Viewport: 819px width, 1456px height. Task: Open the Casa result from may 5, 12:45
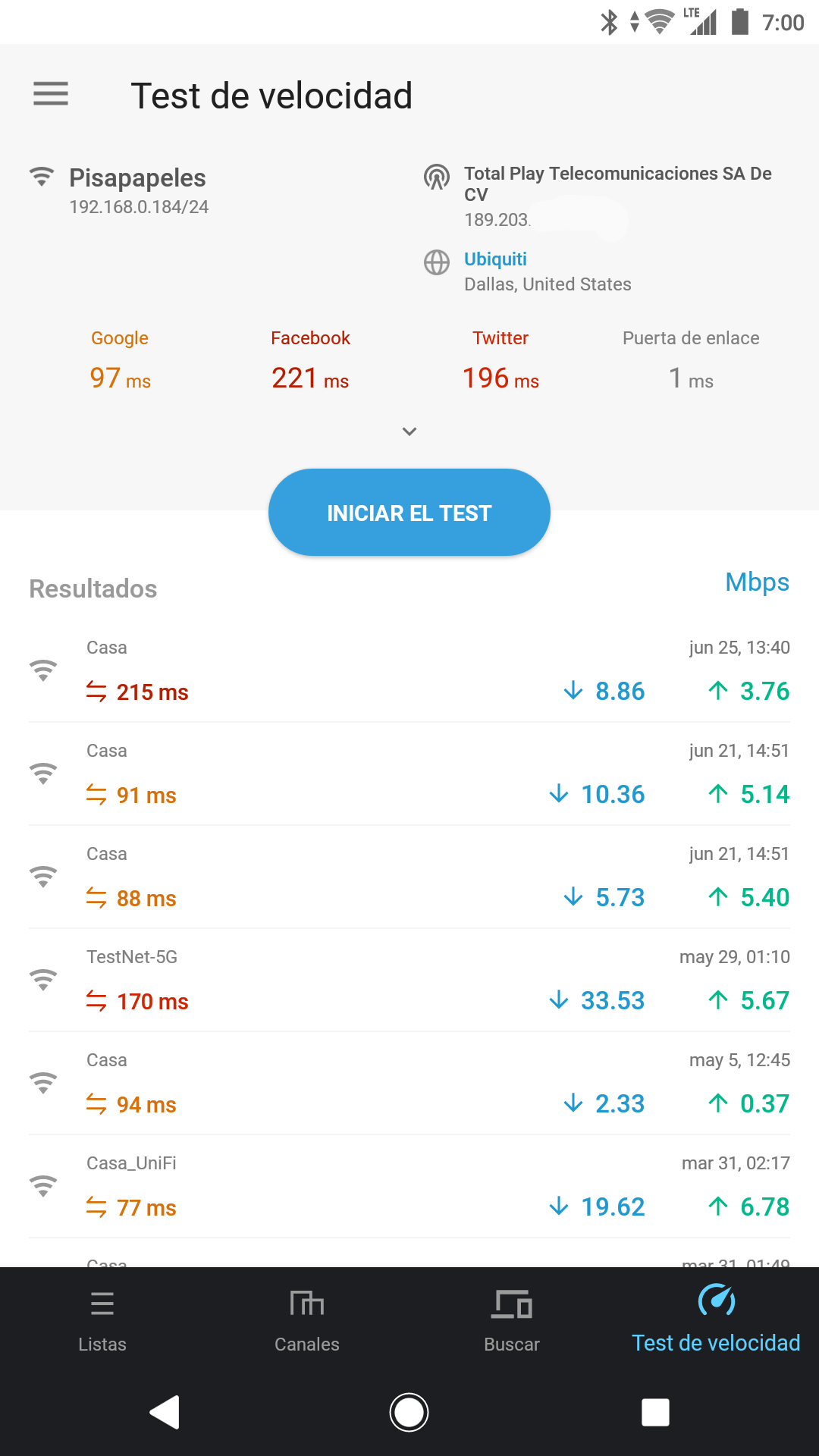tap(409, 1083)
